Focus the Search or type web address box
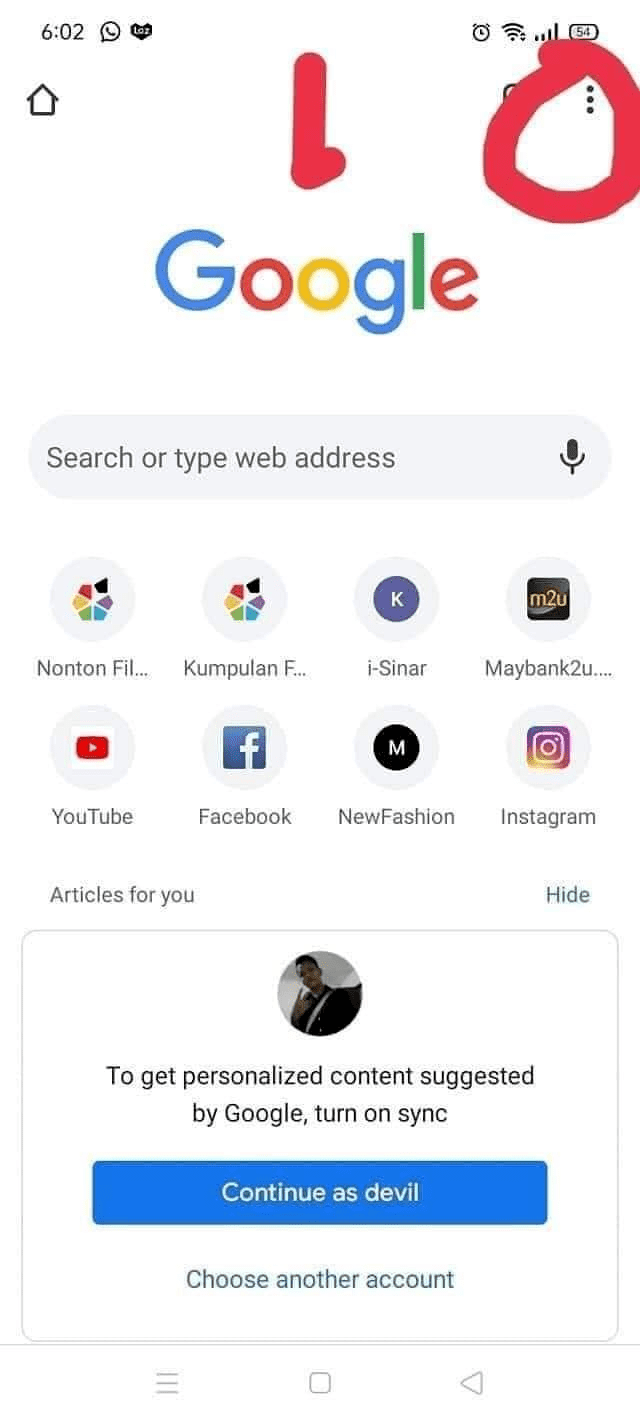Screen dimensions: 640x1422 tap(290, 458)
